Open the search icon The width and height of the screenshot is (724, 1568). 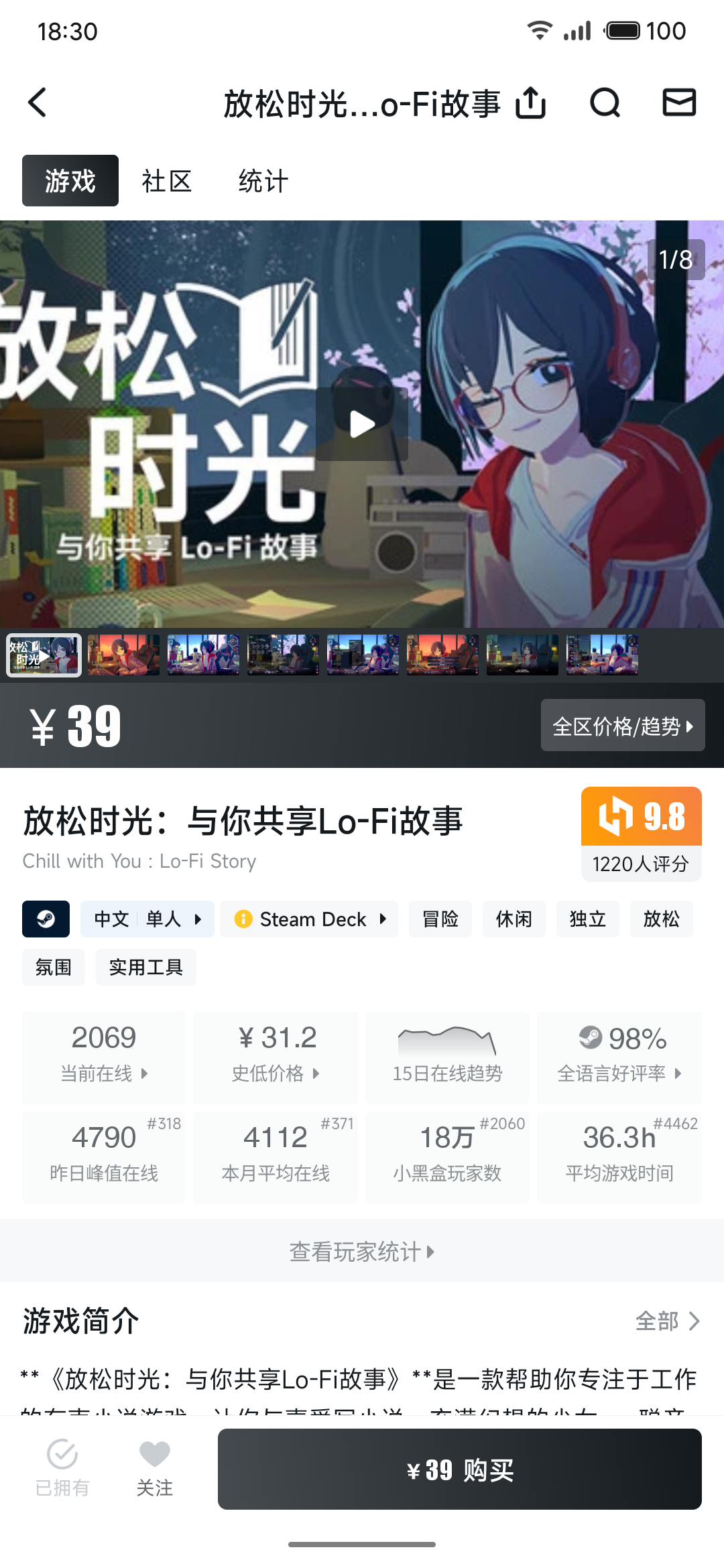[x=605, y=103]
